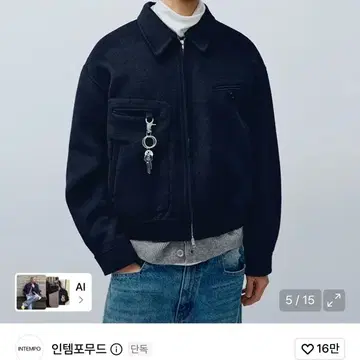
Task: Expand the product image to fullscreen
Action: [x=334, y=300]
